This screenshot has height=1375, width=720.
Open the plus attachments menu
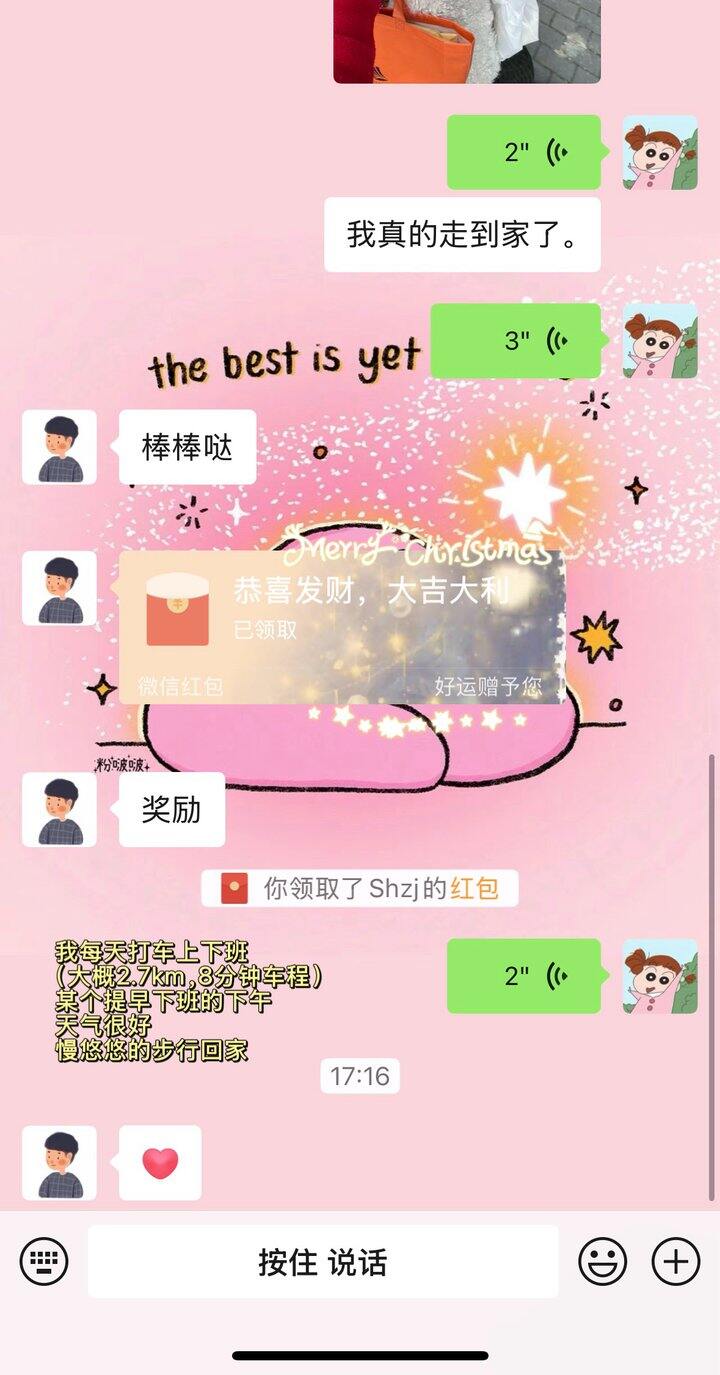[676, 1261]
